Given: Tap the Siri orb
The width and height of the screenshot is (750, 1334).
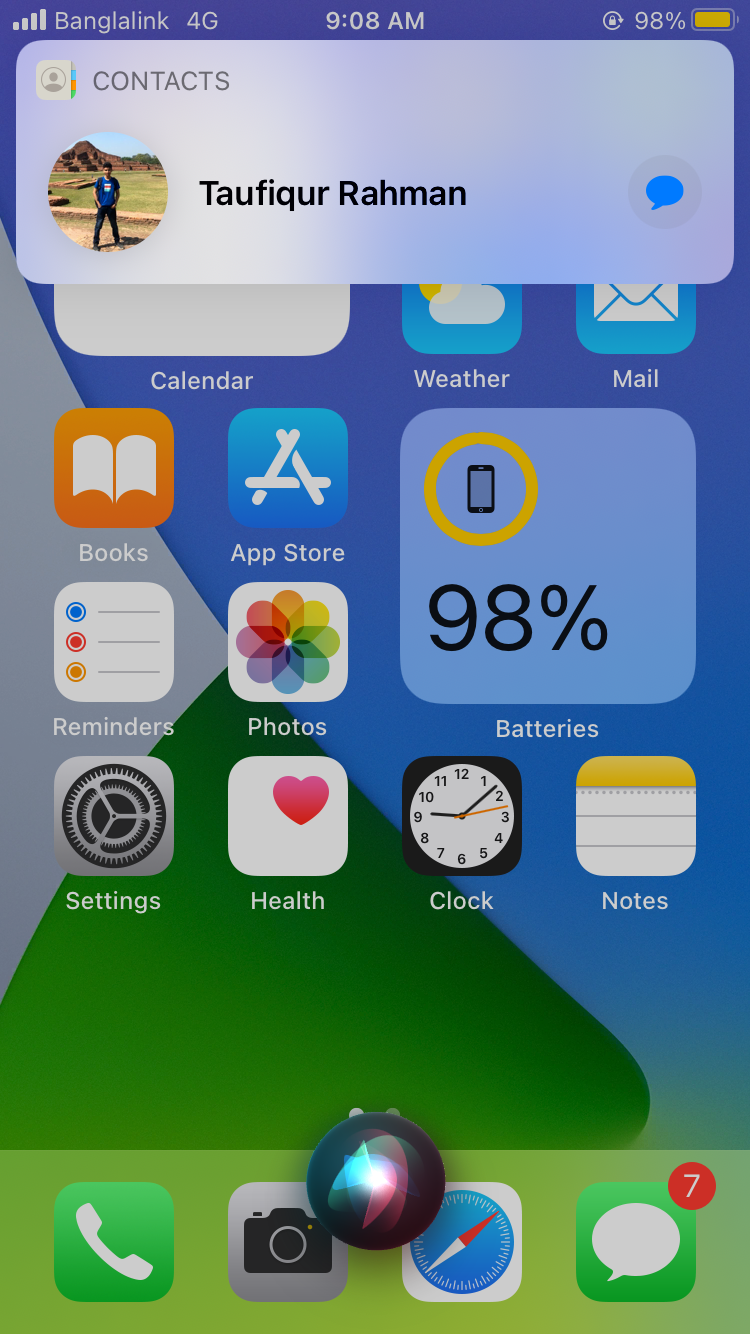Looking at the screenshot, I should pyautogui.click(x=376, y=1181).
